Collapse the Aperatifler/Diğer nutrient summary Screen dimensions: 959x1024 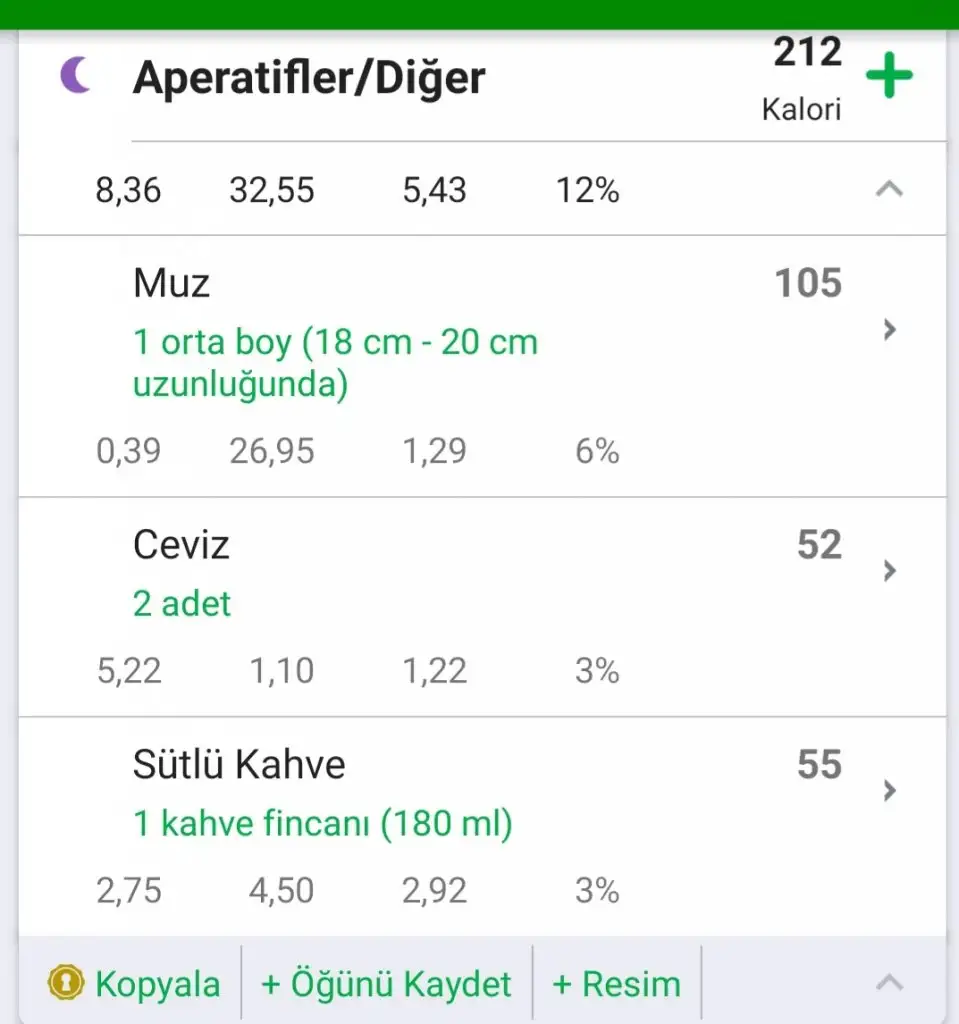tap(888, 189)
